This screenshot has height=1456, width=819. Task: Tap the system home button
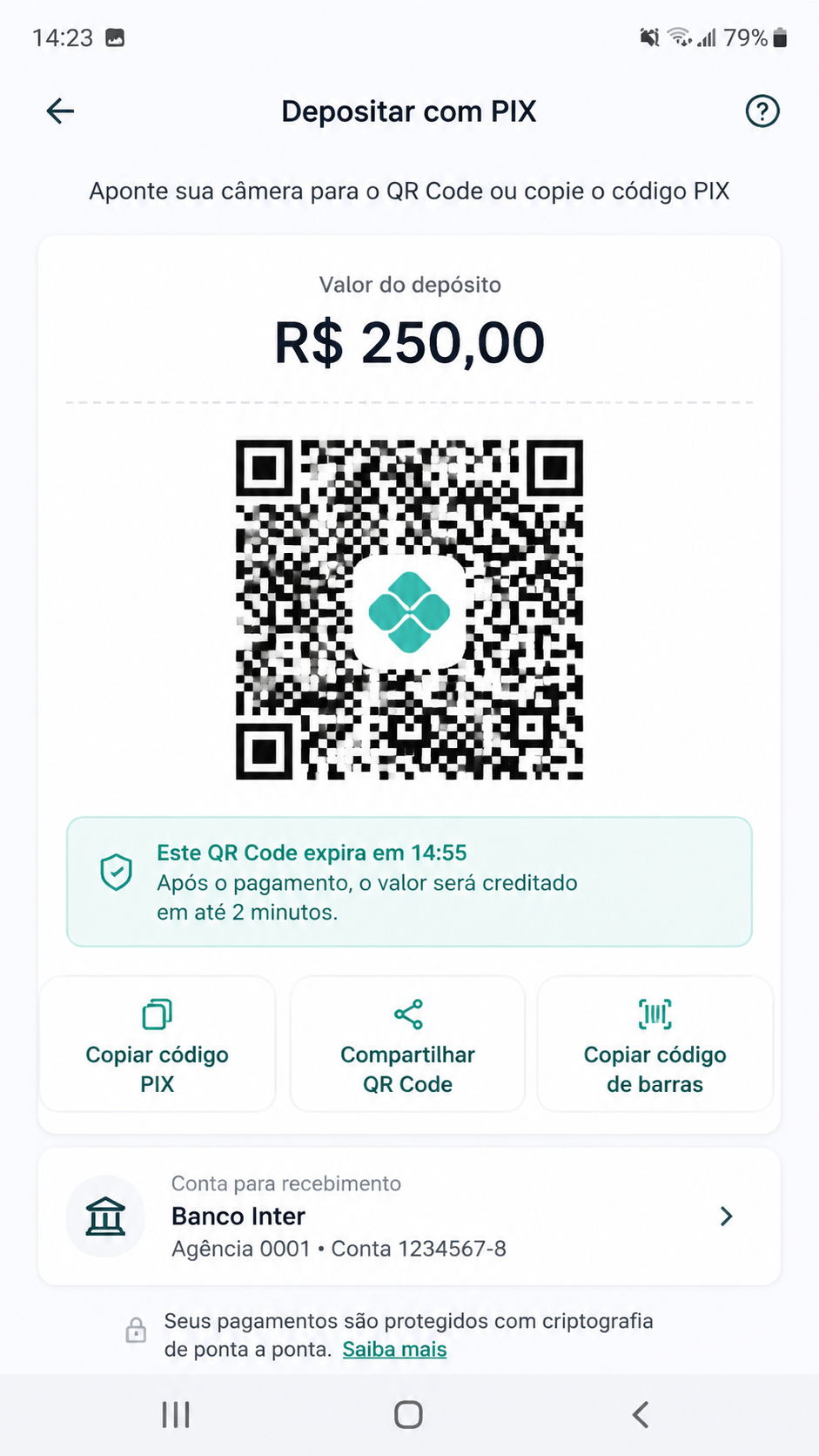[408, 1415]
